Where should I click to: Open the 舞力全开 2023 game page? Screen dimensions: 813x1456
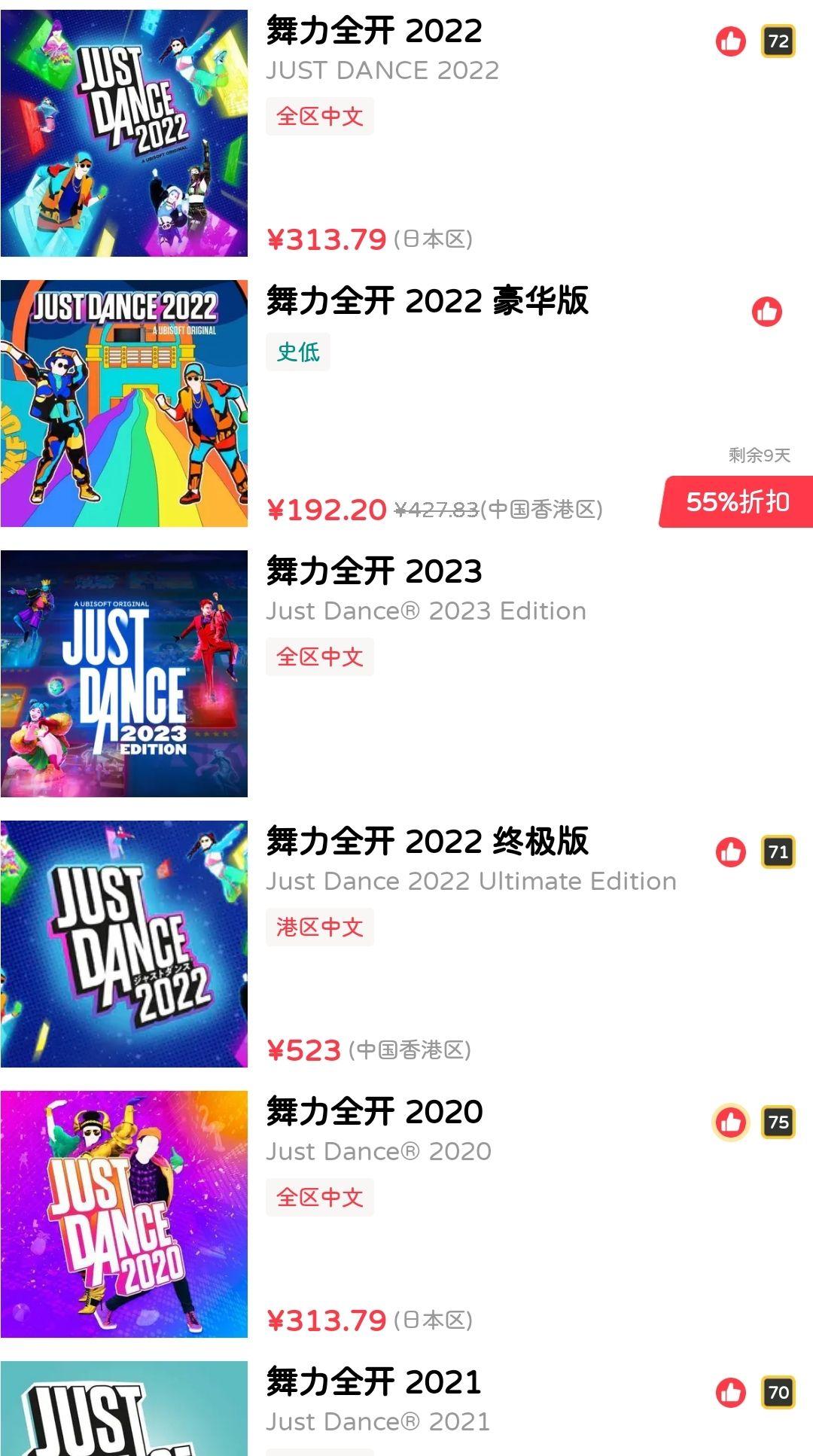374,571
